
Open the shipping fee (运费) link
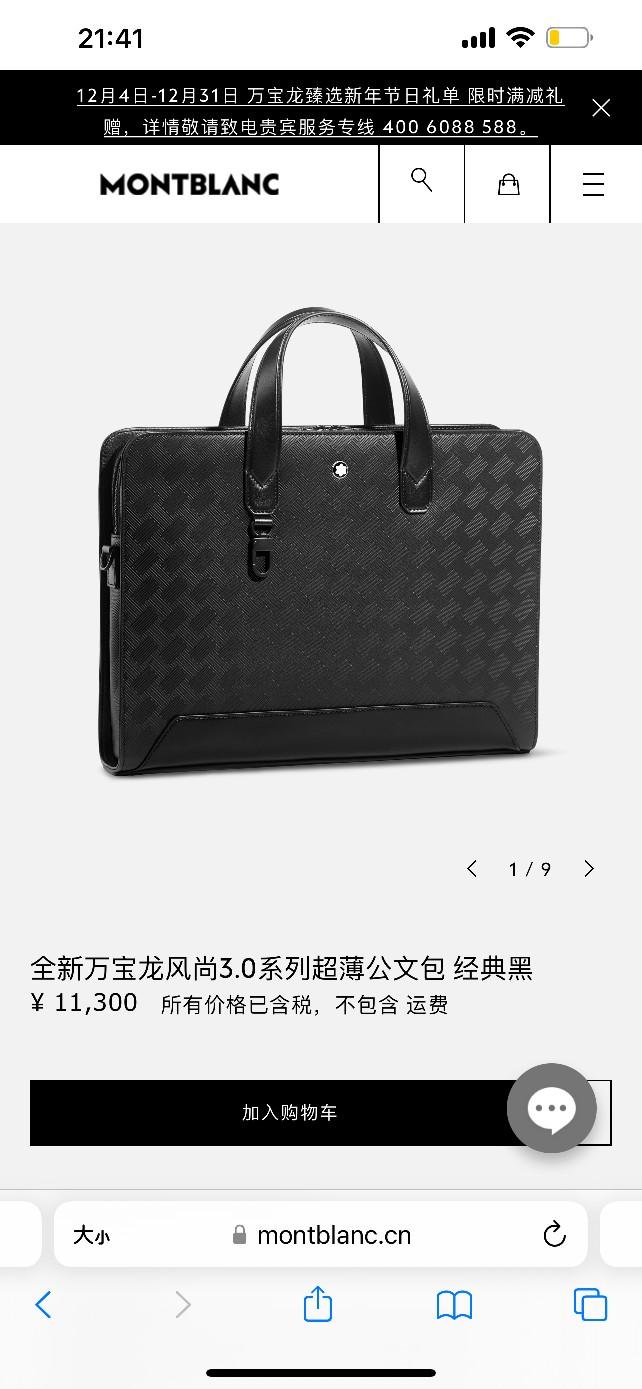coord(427,1005)
